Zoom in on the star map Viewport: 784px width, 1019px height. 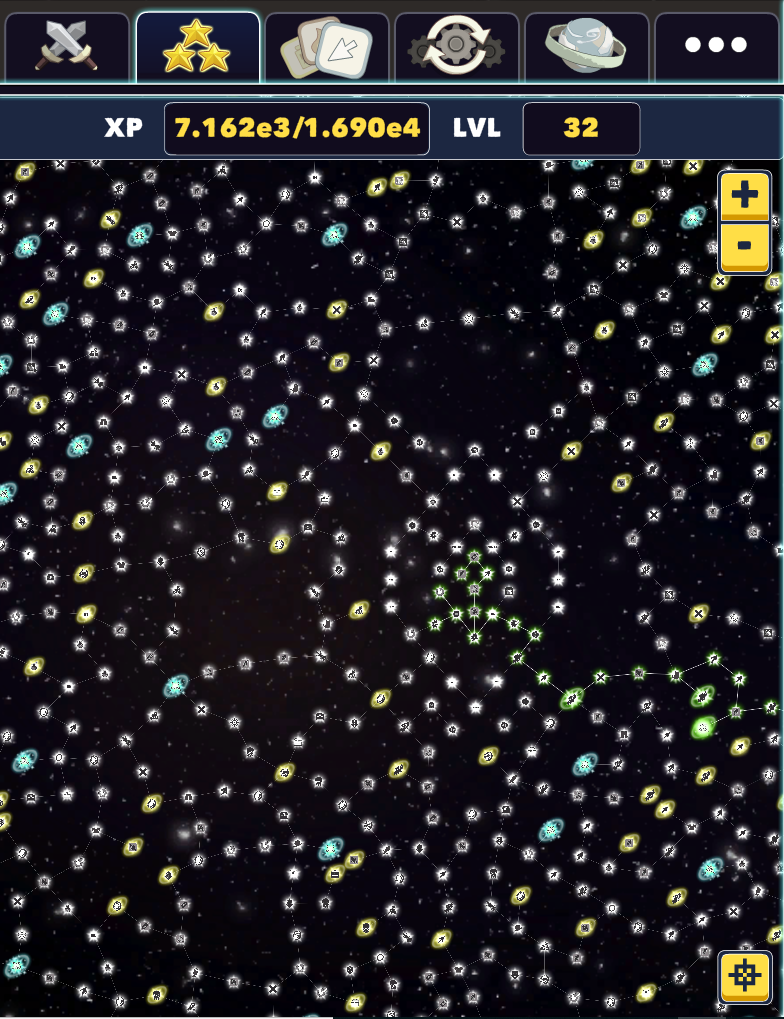tap(744, 196)
